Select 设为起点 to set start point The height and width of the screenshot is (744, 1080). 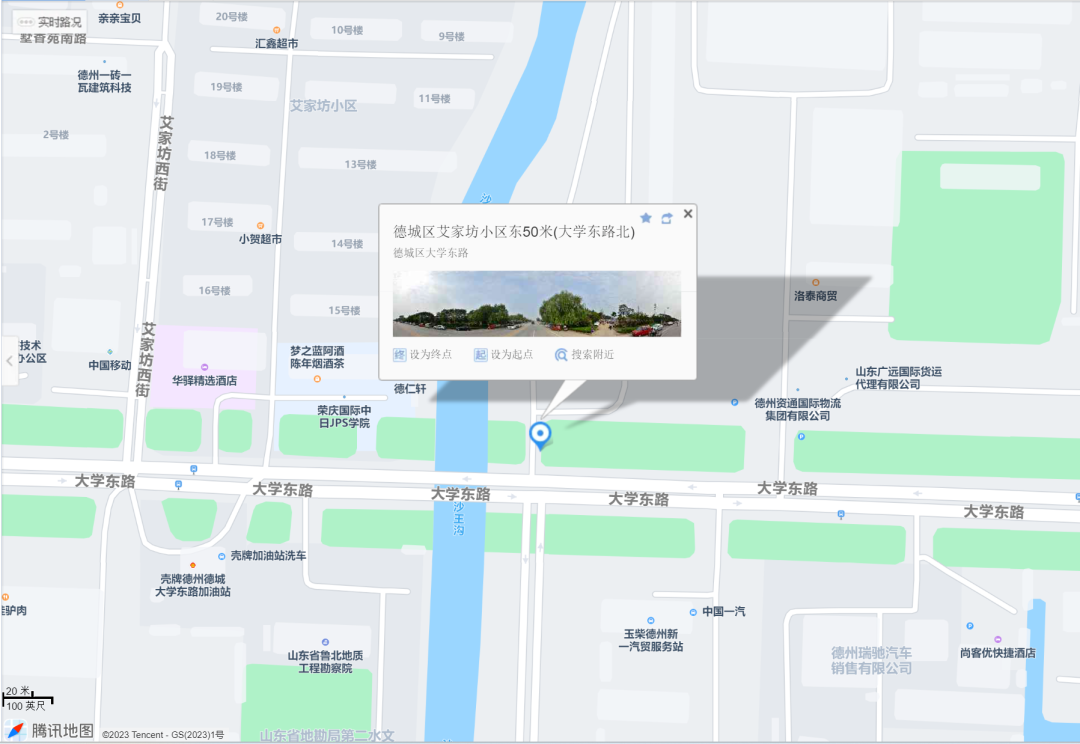coord(504,354)
